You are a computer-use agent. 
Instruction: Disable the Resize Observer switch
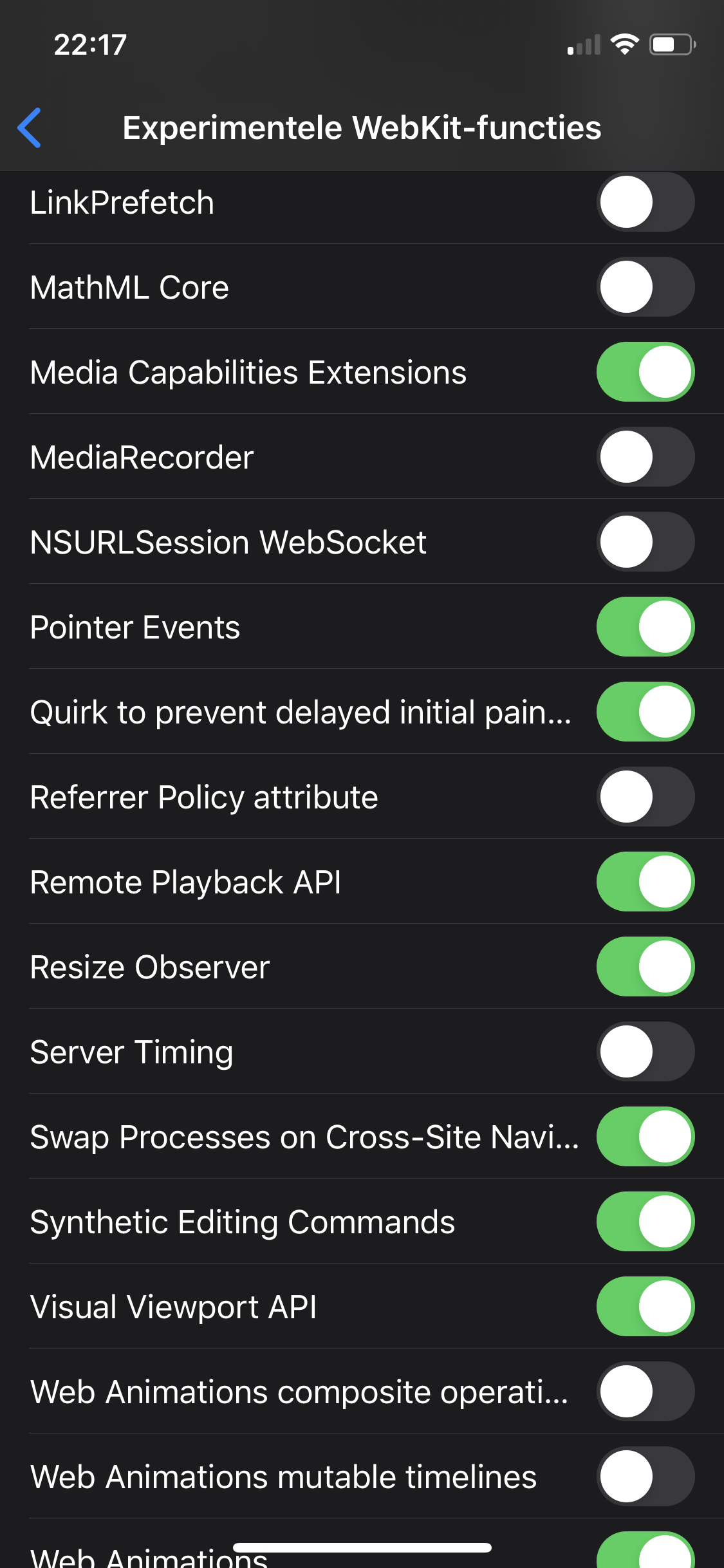tap(645, 967)
